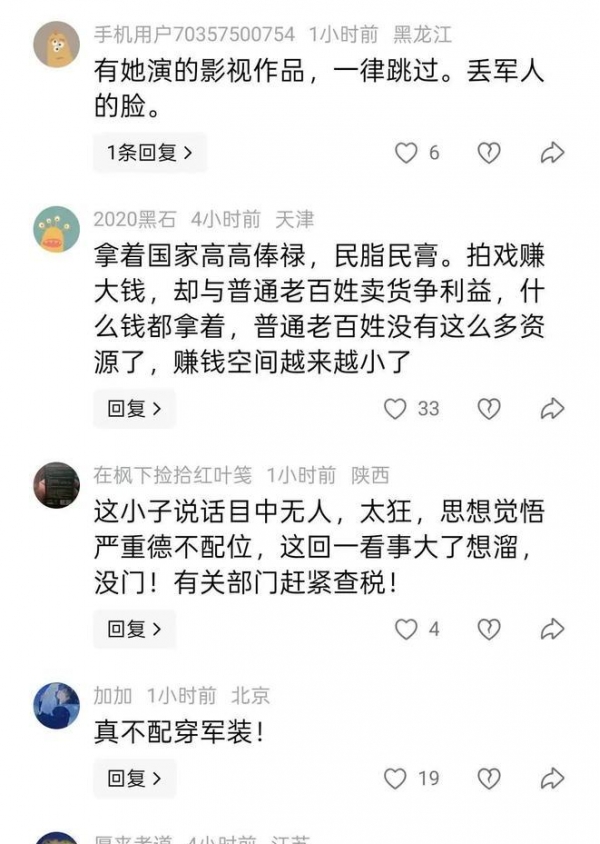Dislike 2020黑石's comment

point(488,408)
